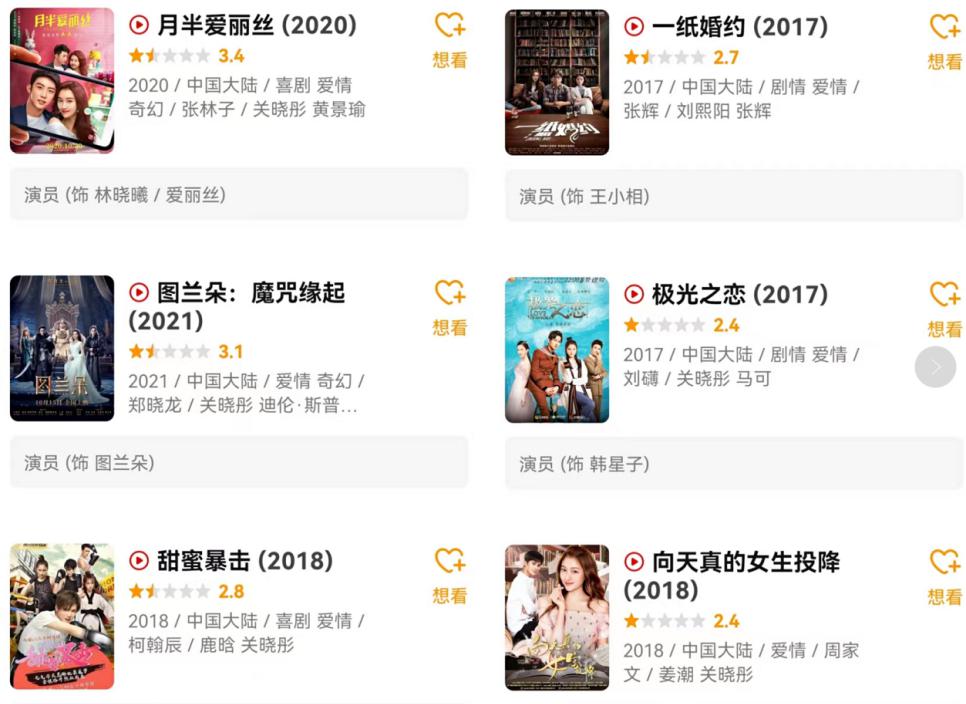View 向天真的女生投降 poster
The width and height of the screenshot is (966, 704).
point(556,617)
